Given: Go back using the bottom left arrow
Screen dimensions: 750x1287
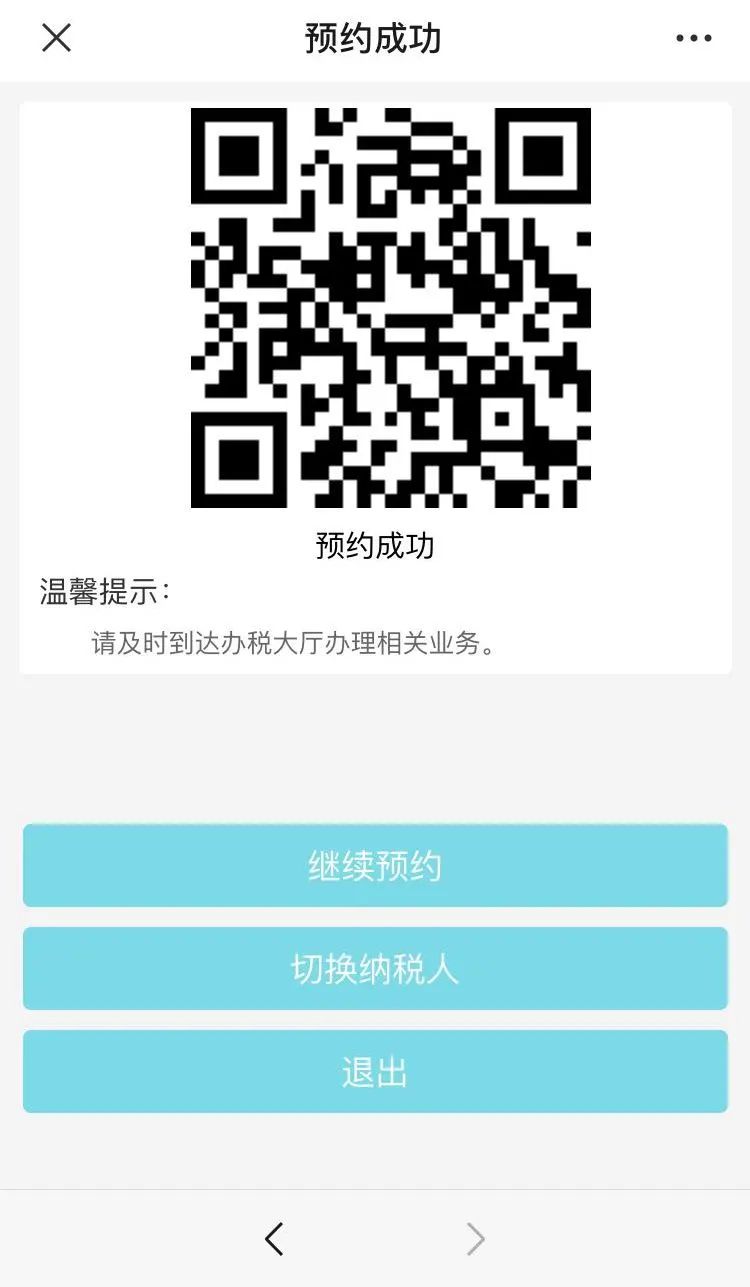Looking at the screenshot, I should pyautogui.click(x=274, y=1239).
